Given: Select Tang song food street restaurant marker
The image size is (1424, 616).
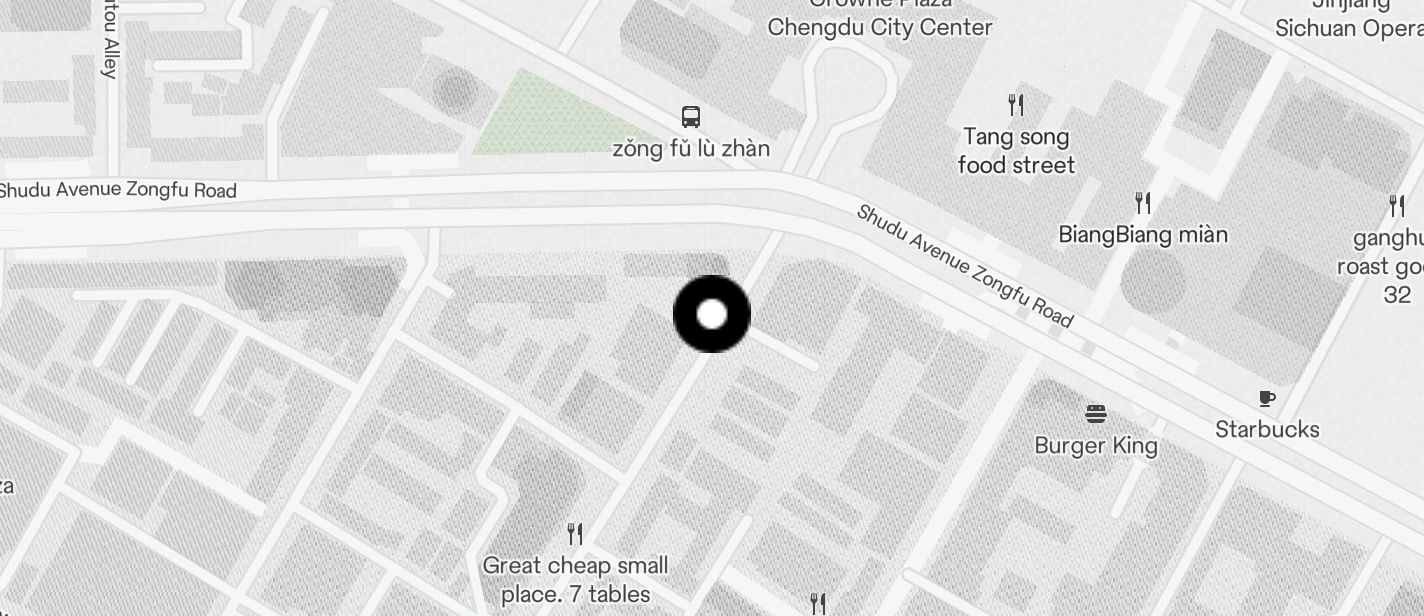Looking at the screenshot, I should tap(1016, 105).
